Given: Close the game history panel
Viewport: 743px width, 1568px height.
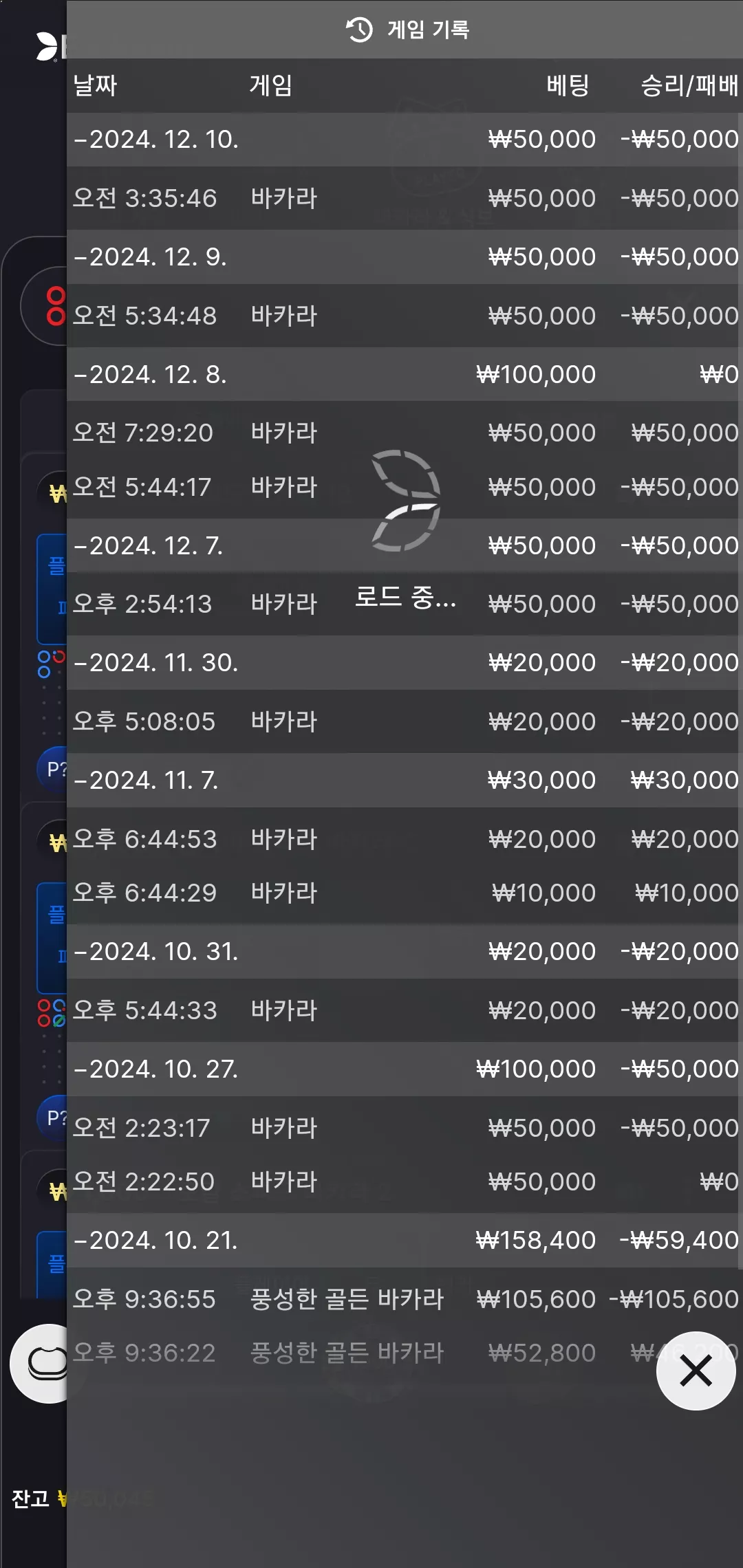Looking at the screenshot, I should (x=696, y=1371).
